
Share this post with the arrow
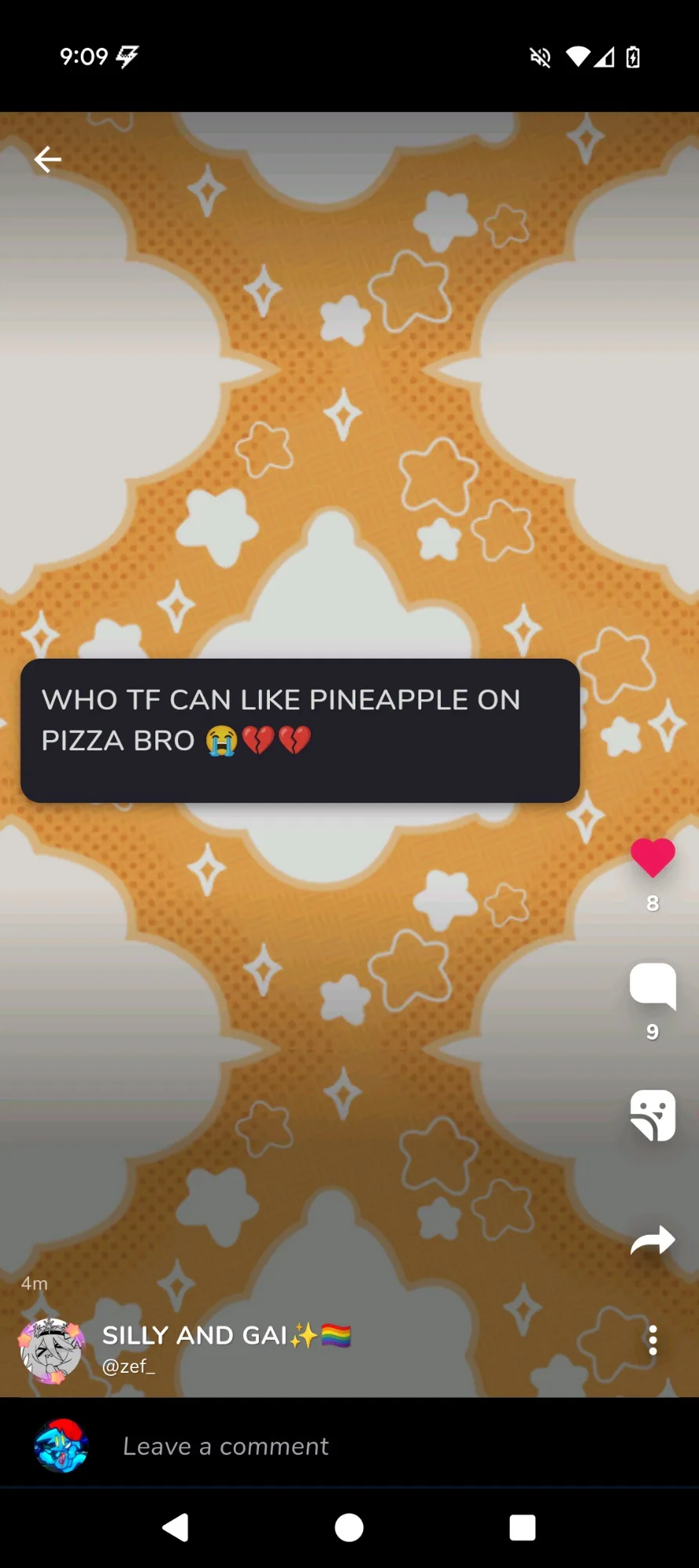pos(653,1240)
